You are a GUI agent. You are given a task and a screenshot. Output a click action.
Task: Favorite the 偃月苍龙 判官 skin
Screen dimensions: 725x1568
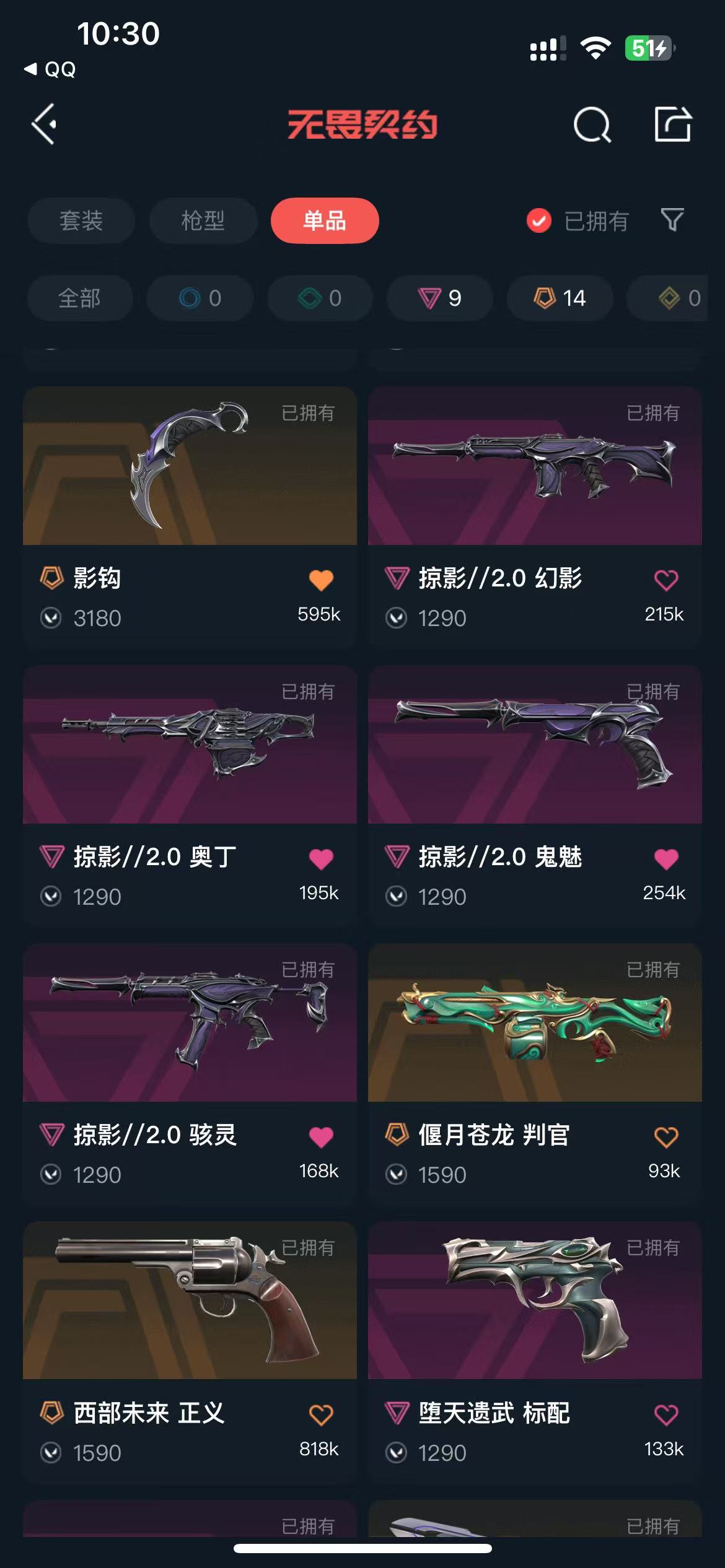pos(666,1137)
